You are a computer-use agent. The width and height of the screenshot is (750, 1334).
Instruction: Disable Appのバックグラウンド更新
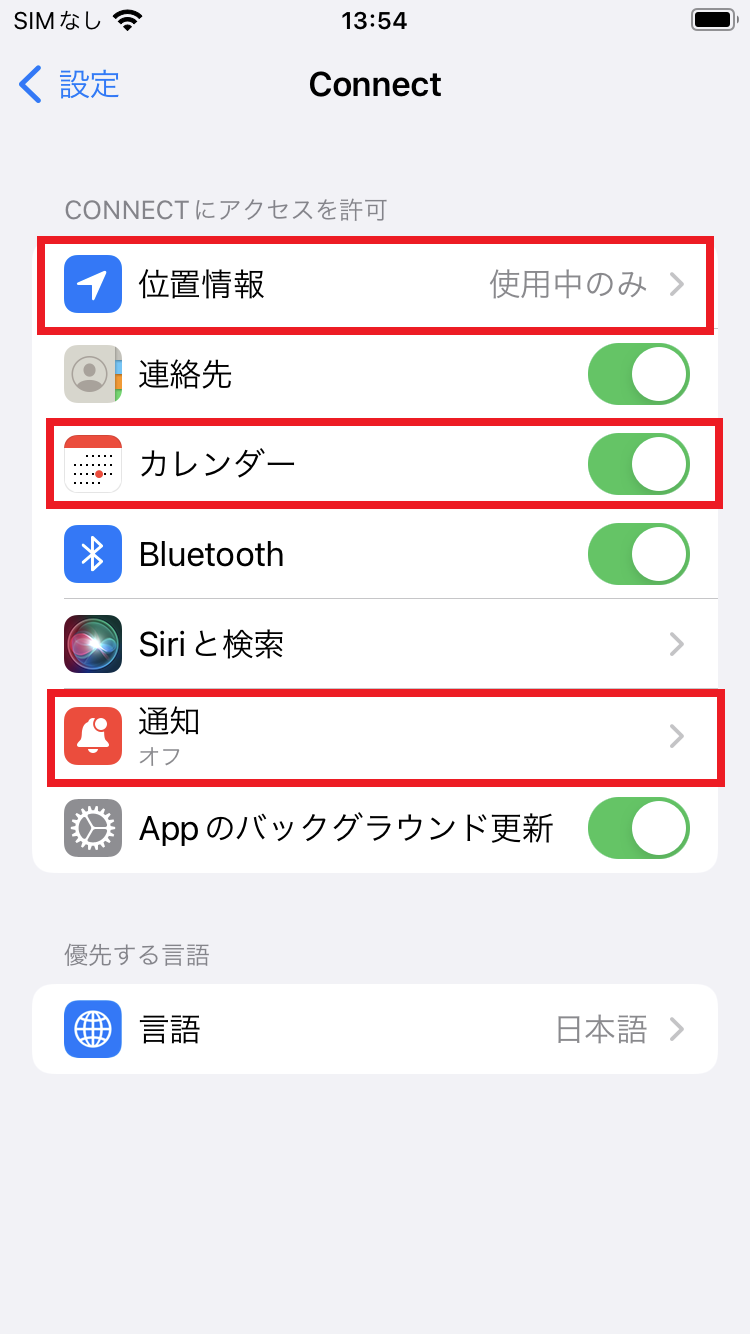[638, 828]
